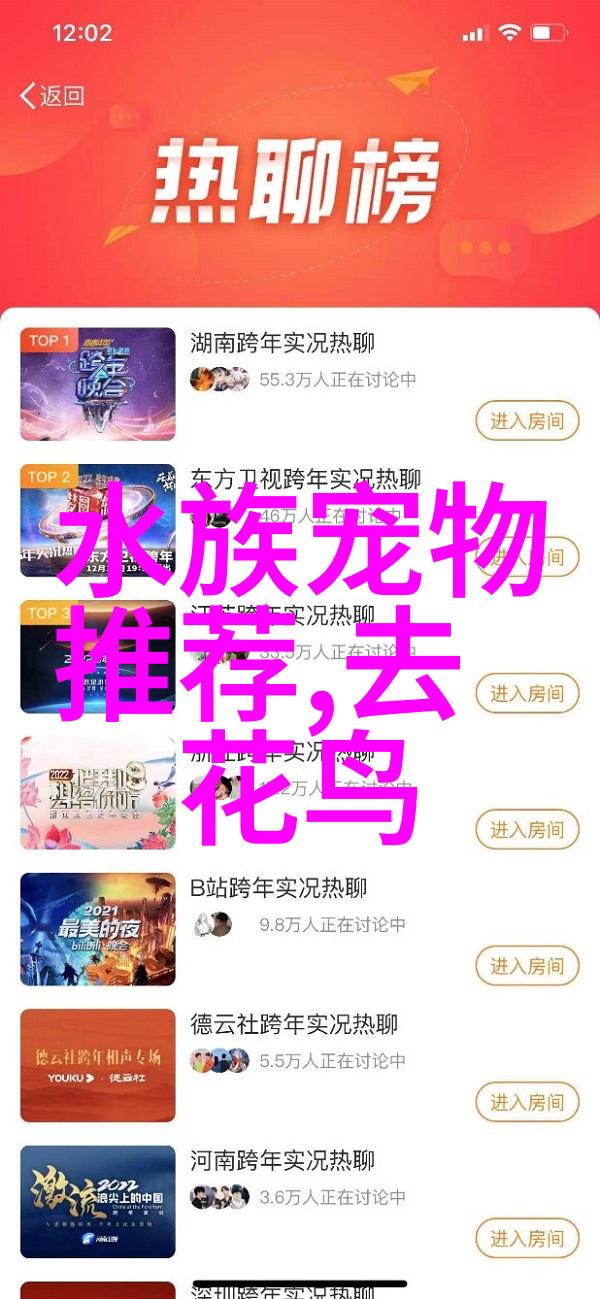Go back using the 返回 button
This screenshot has width=600, height=1299.
[53, 96]
